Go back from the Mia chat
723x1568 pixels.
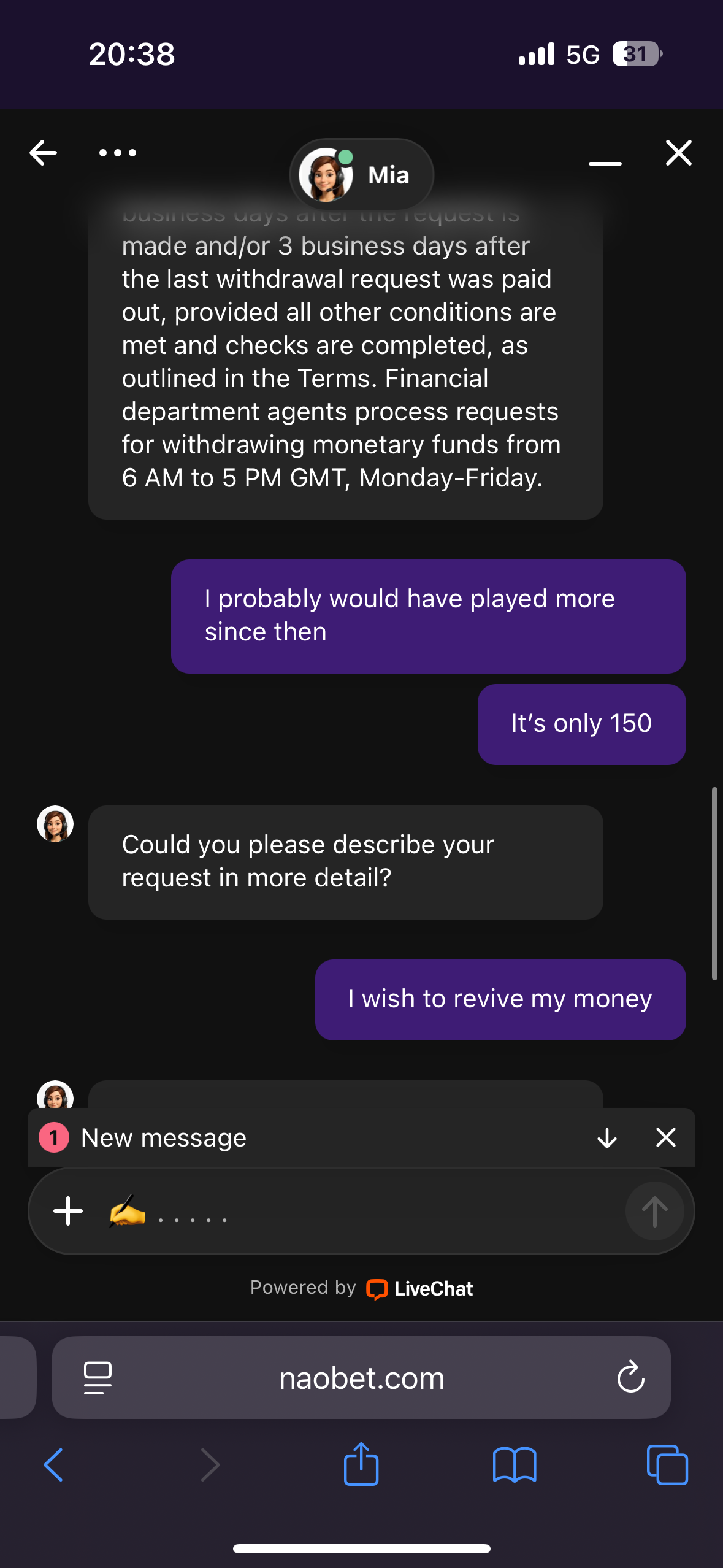click(x=44, y=153)
